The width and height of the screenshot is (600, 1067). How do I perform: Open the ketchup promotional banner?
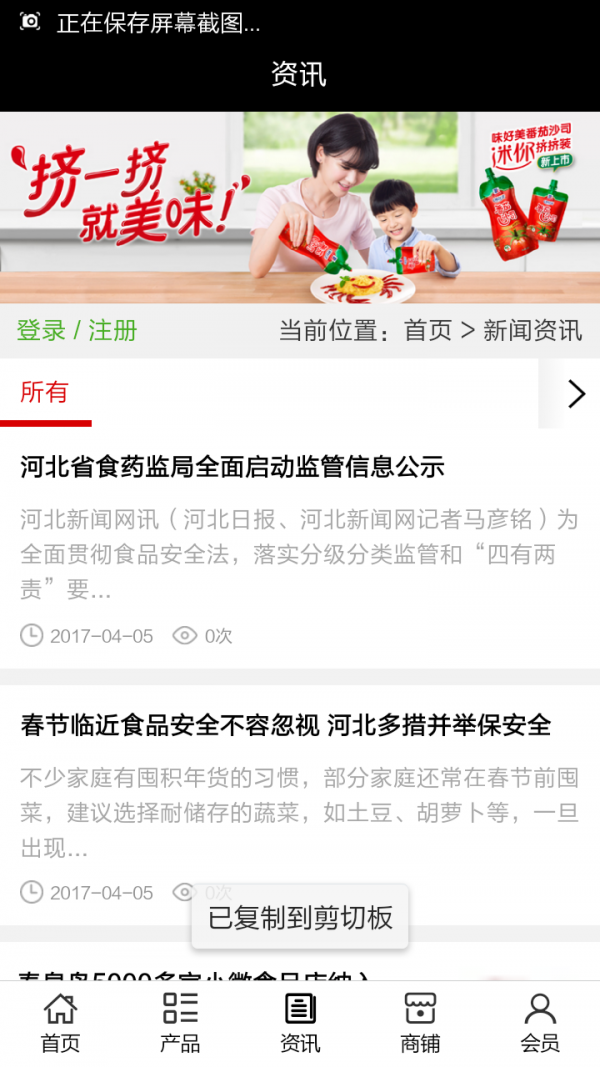click(300, 207)
